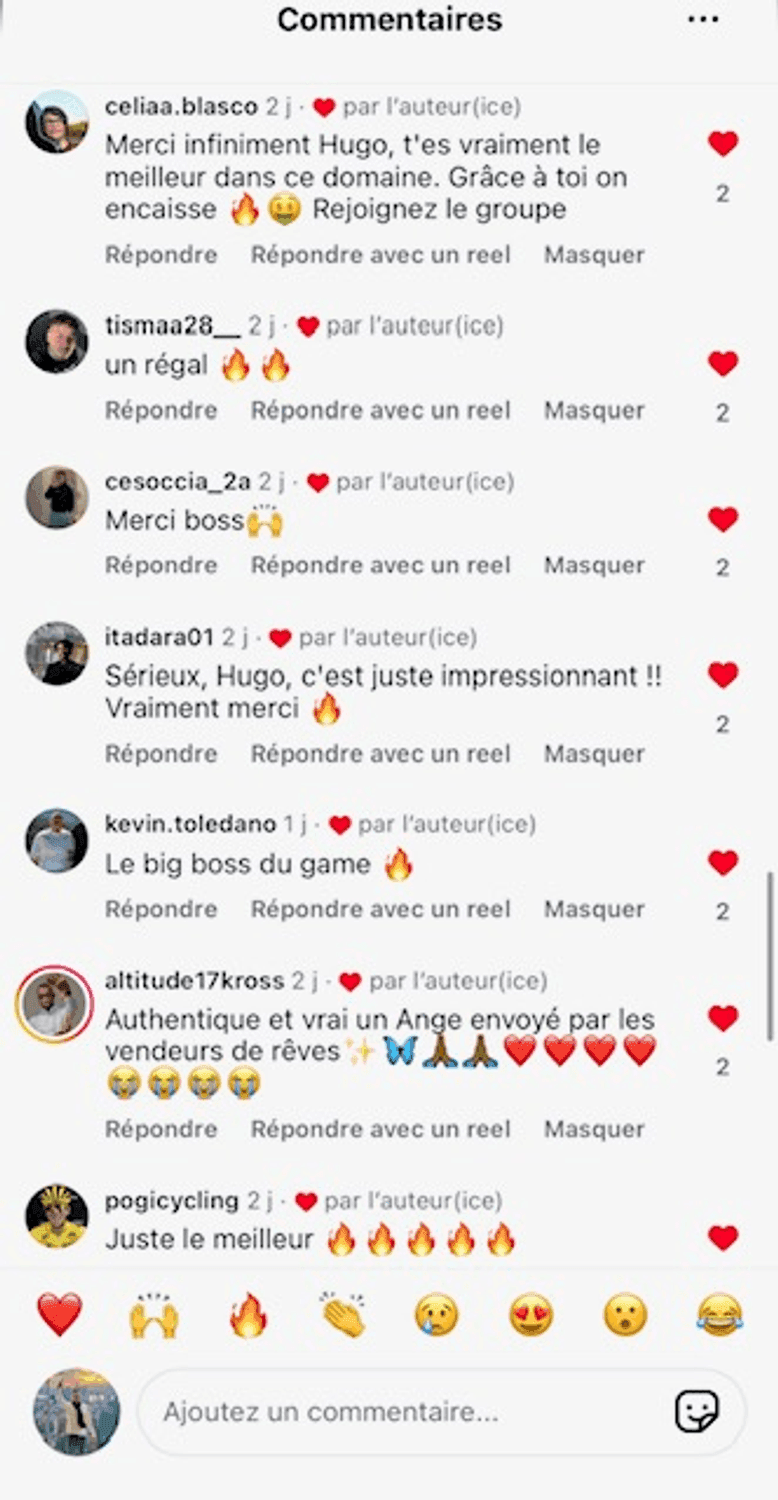Reply to altitude17kross's comment
Image resolution: width=778 pixels, height=1500 pixels.
tap(161, 1129)
